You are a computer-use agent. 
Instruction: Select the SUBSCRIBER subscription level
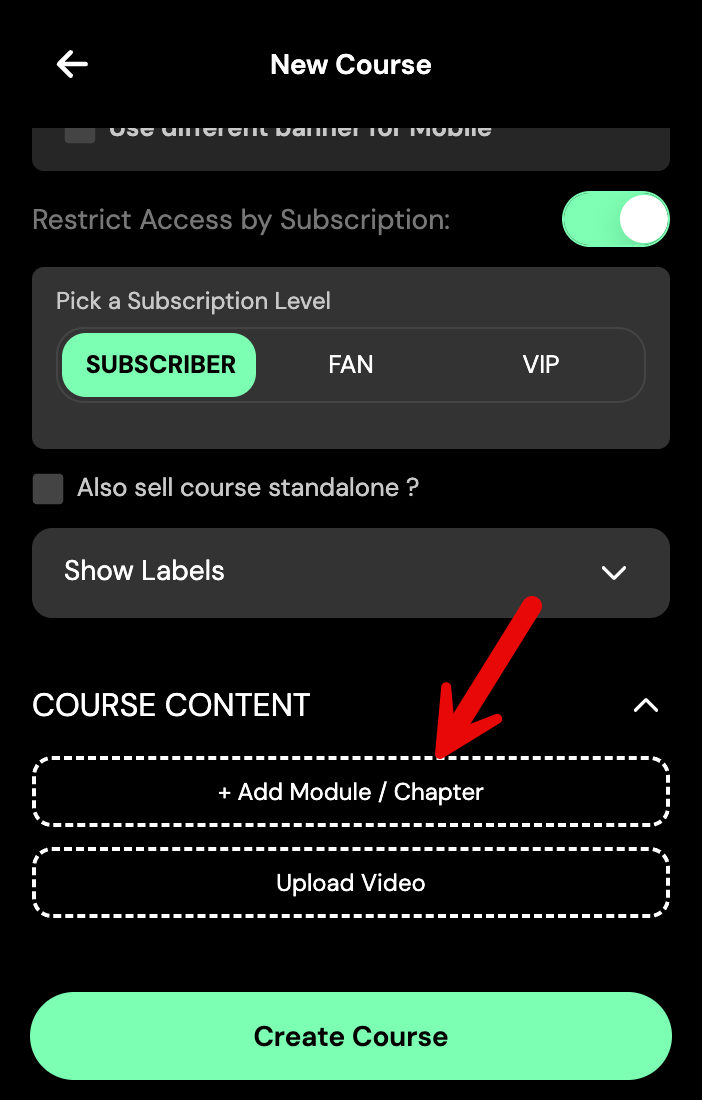pyautogui.click(x=160, y=365)
